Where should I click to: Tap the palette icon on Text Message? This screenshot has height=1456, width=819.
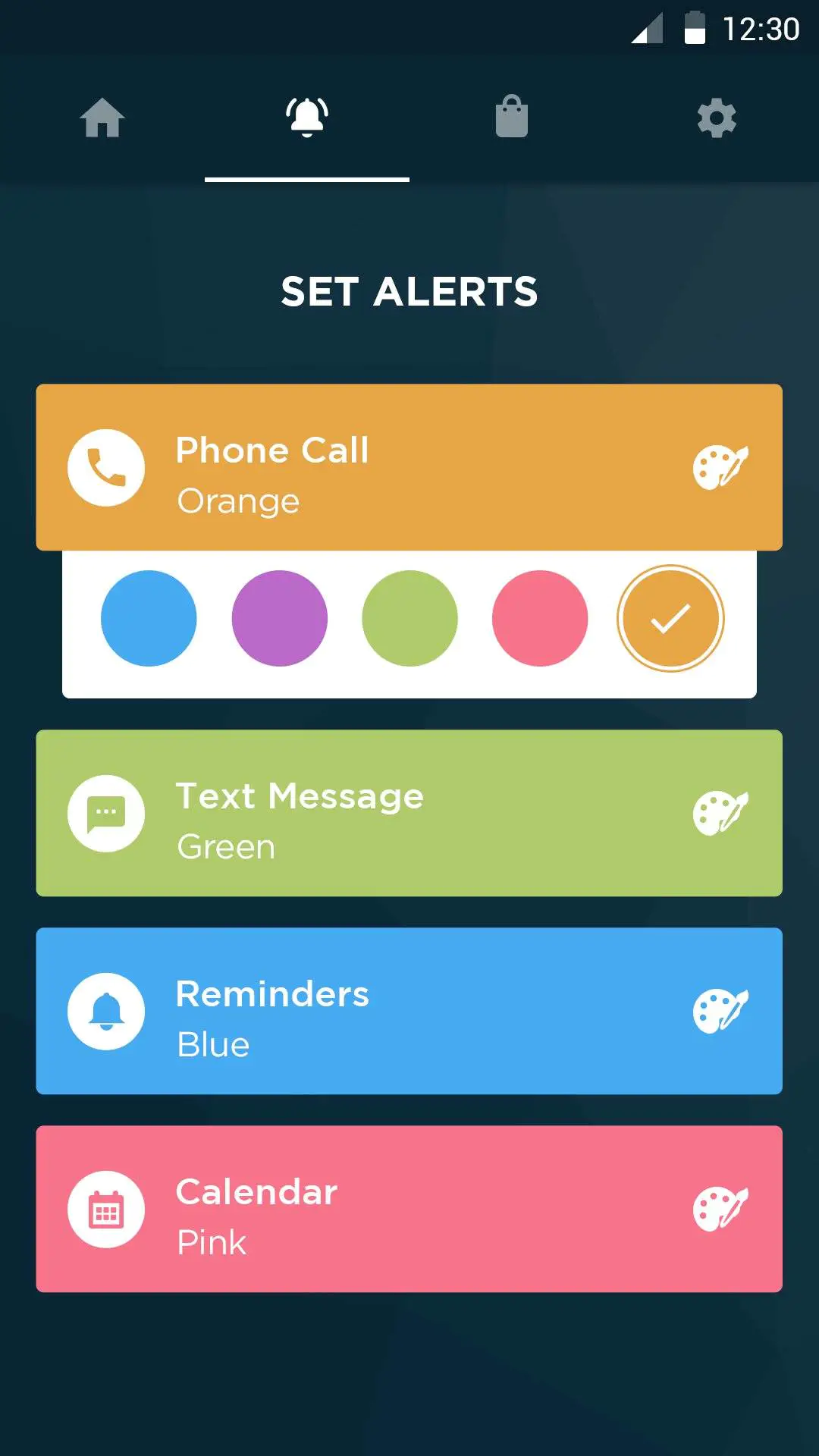click(720, 813)
